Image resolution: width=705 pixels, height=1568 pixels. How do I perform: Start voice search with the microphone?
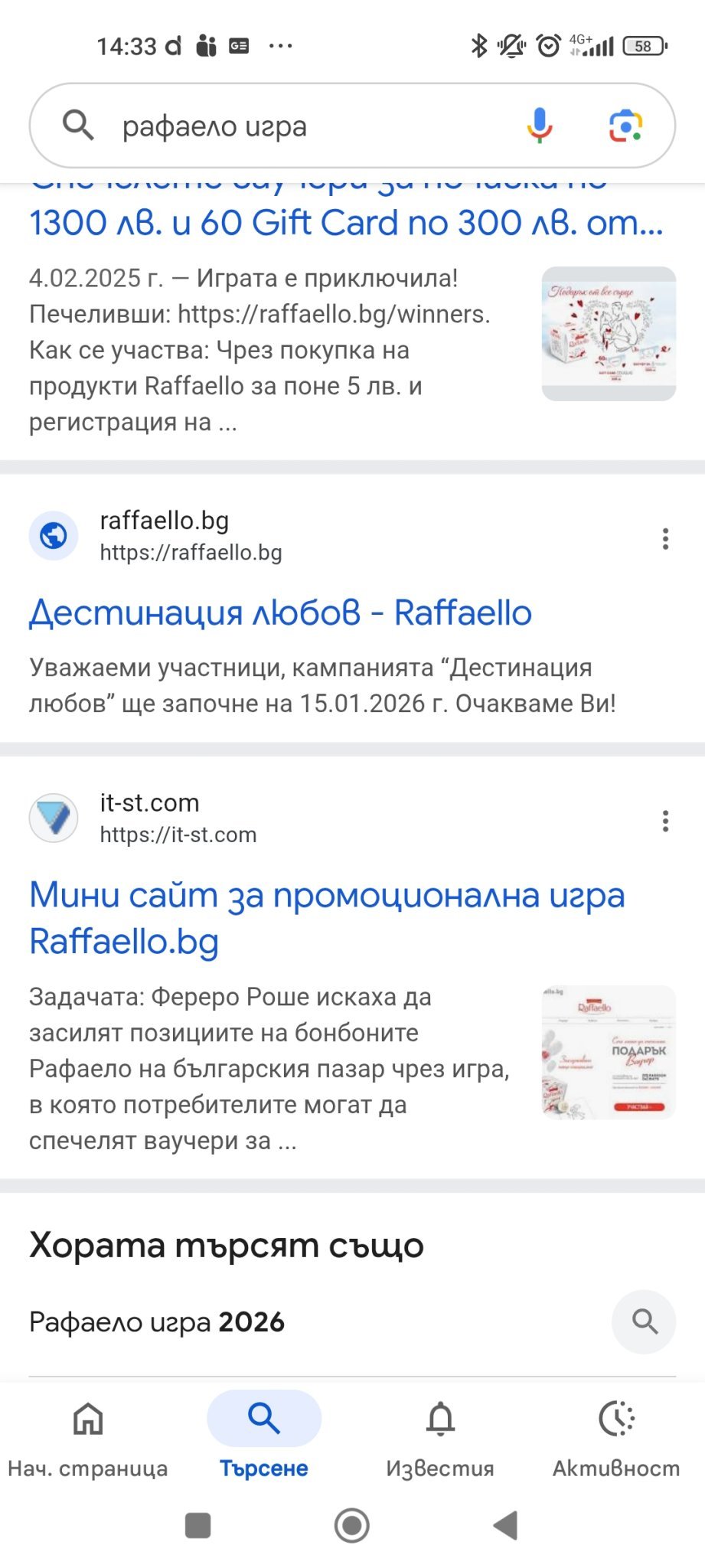click(540, 126)
